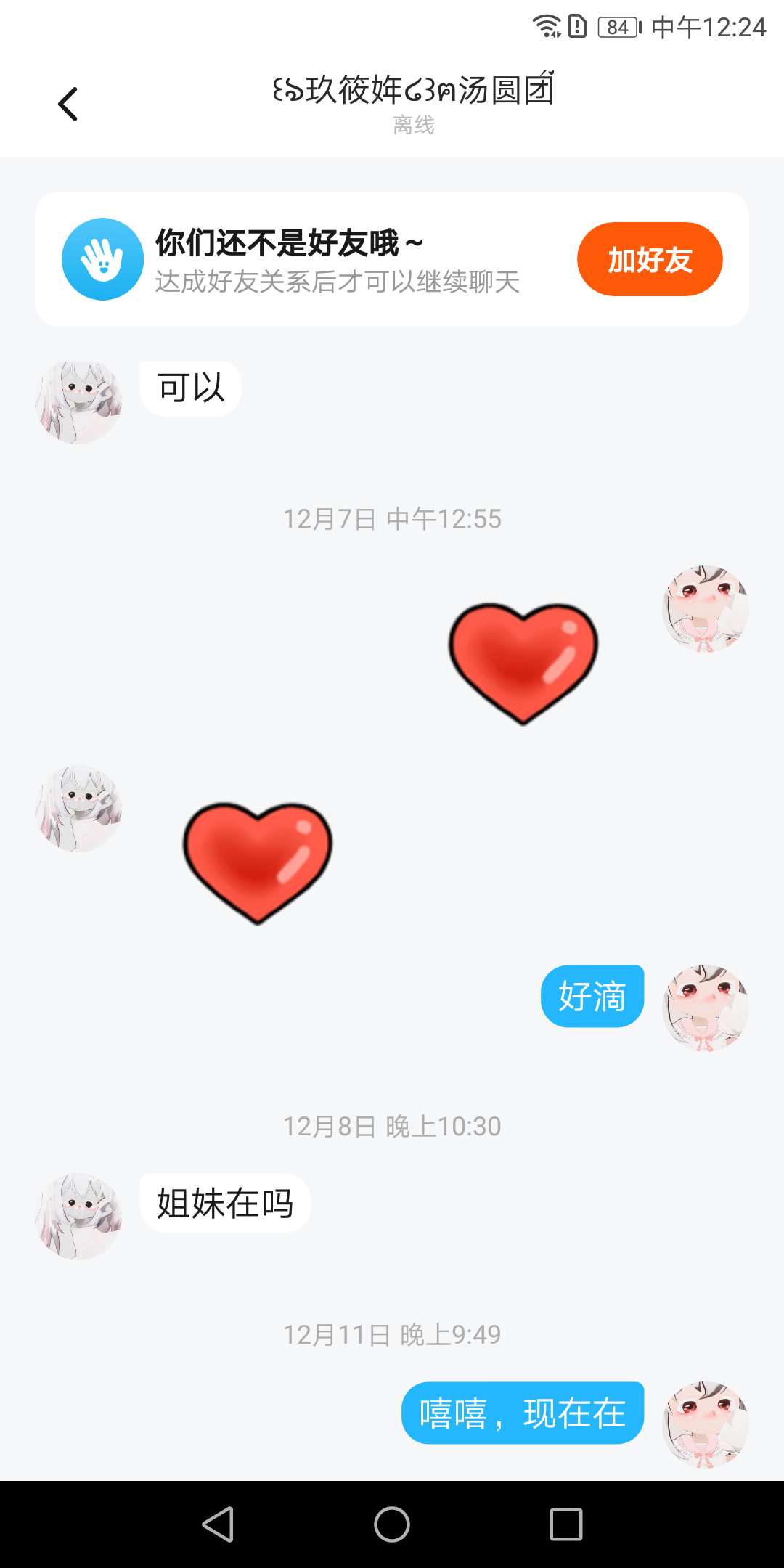Image resolution: width=784 pixels, height=1568 pixels.
Task: Tap the system home button
Action: [x=392, y=1524]
